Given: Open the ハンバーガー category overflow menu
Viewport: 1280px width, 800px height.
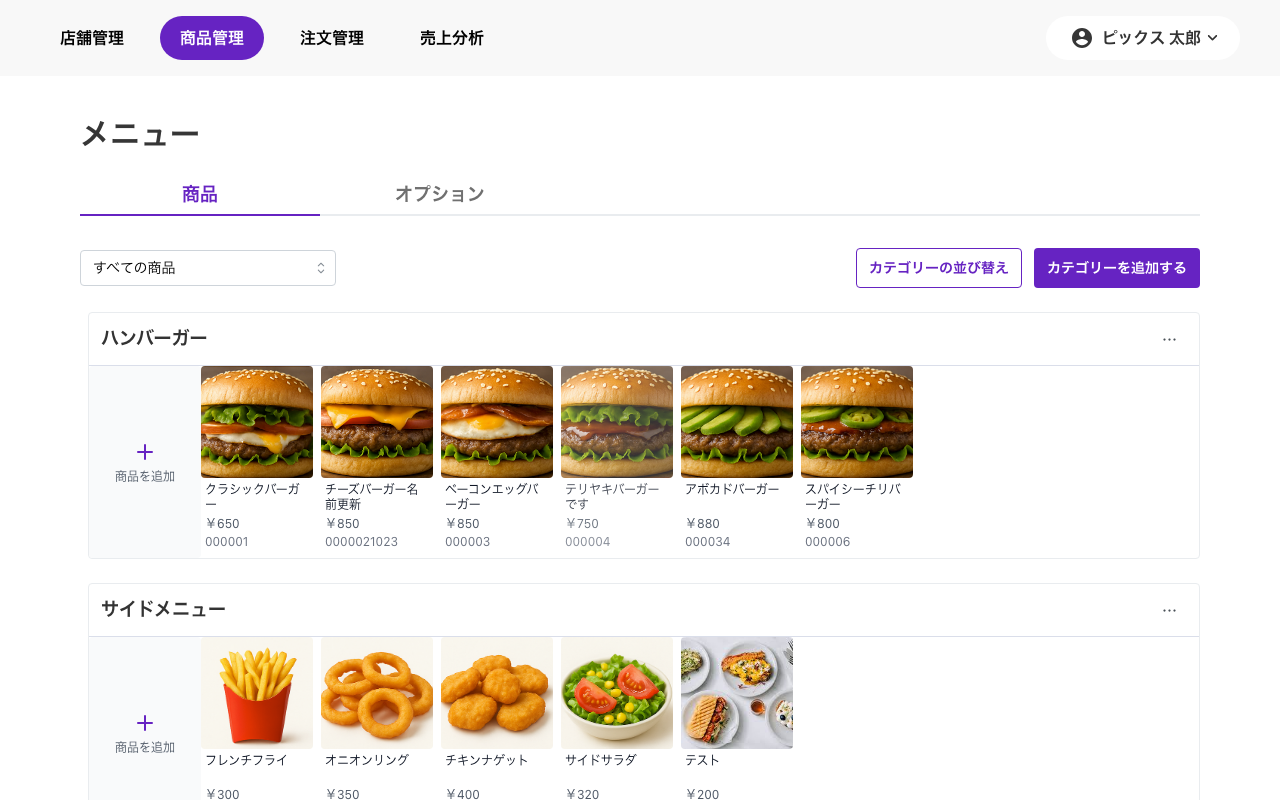Looking at the screenshot, I should pyautogui.click(x=1170, y=339).
